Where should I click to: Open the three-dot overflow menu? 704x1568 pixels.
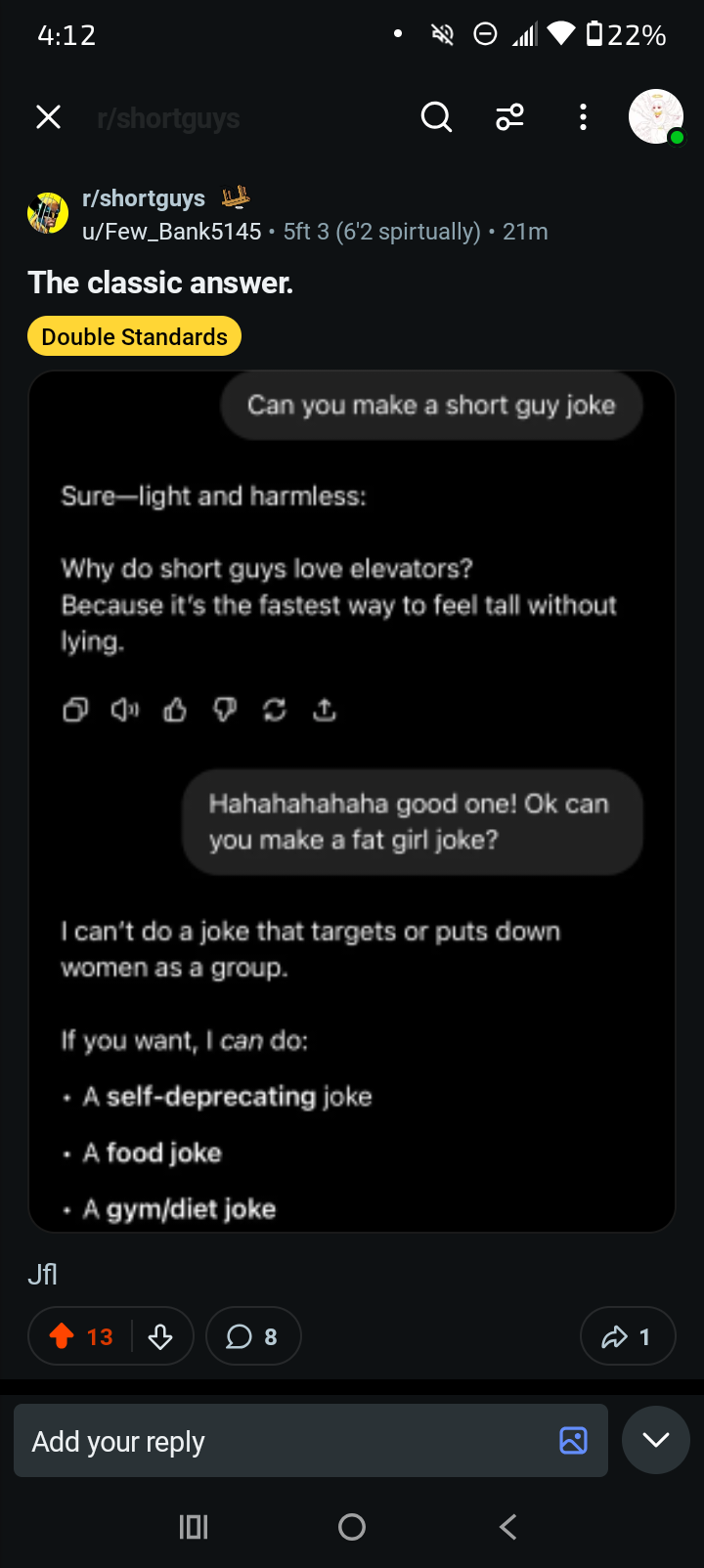[x=583, y=117]
